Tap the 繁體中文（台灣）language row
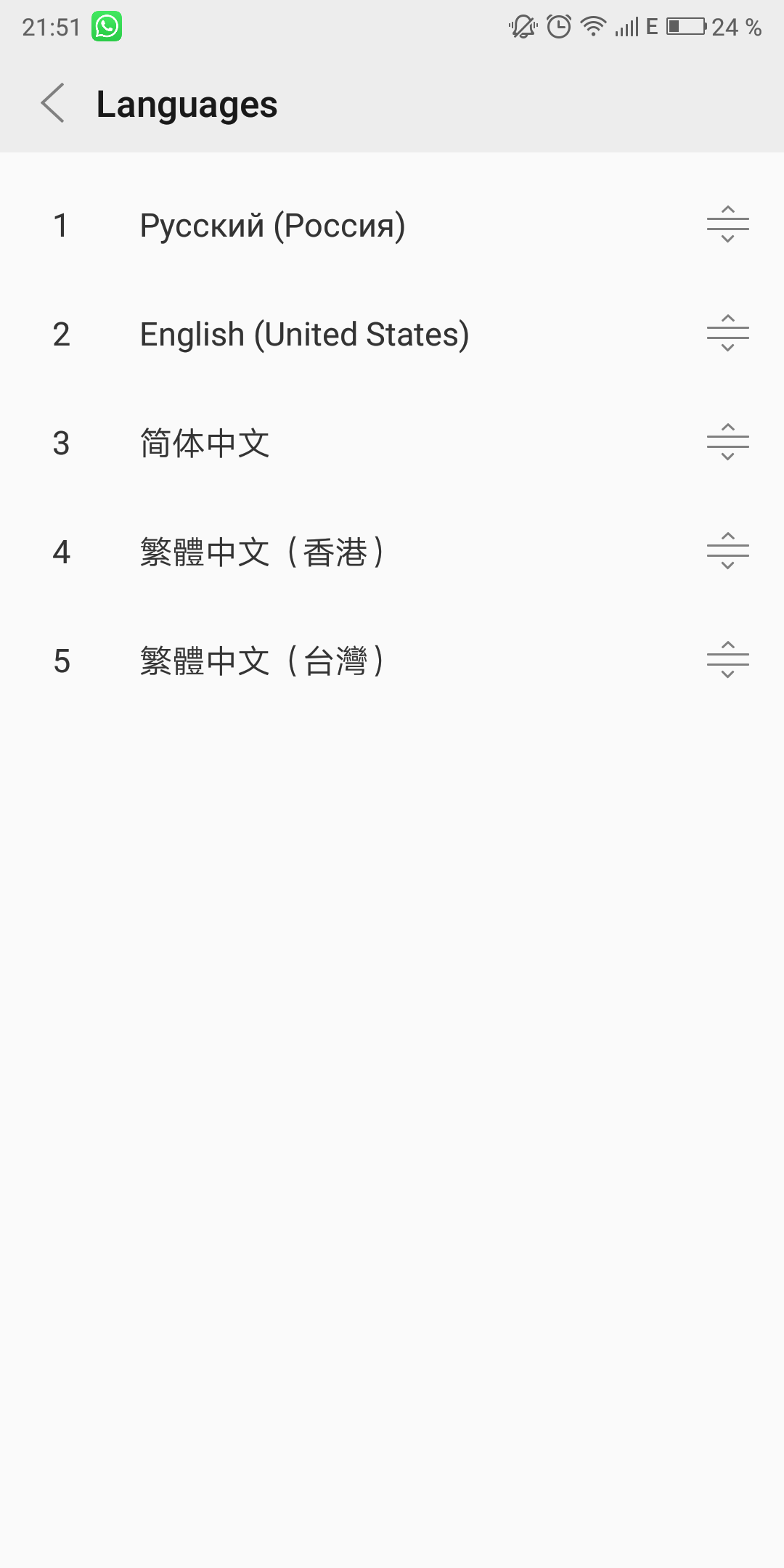784x1568 pixels. 392,661
